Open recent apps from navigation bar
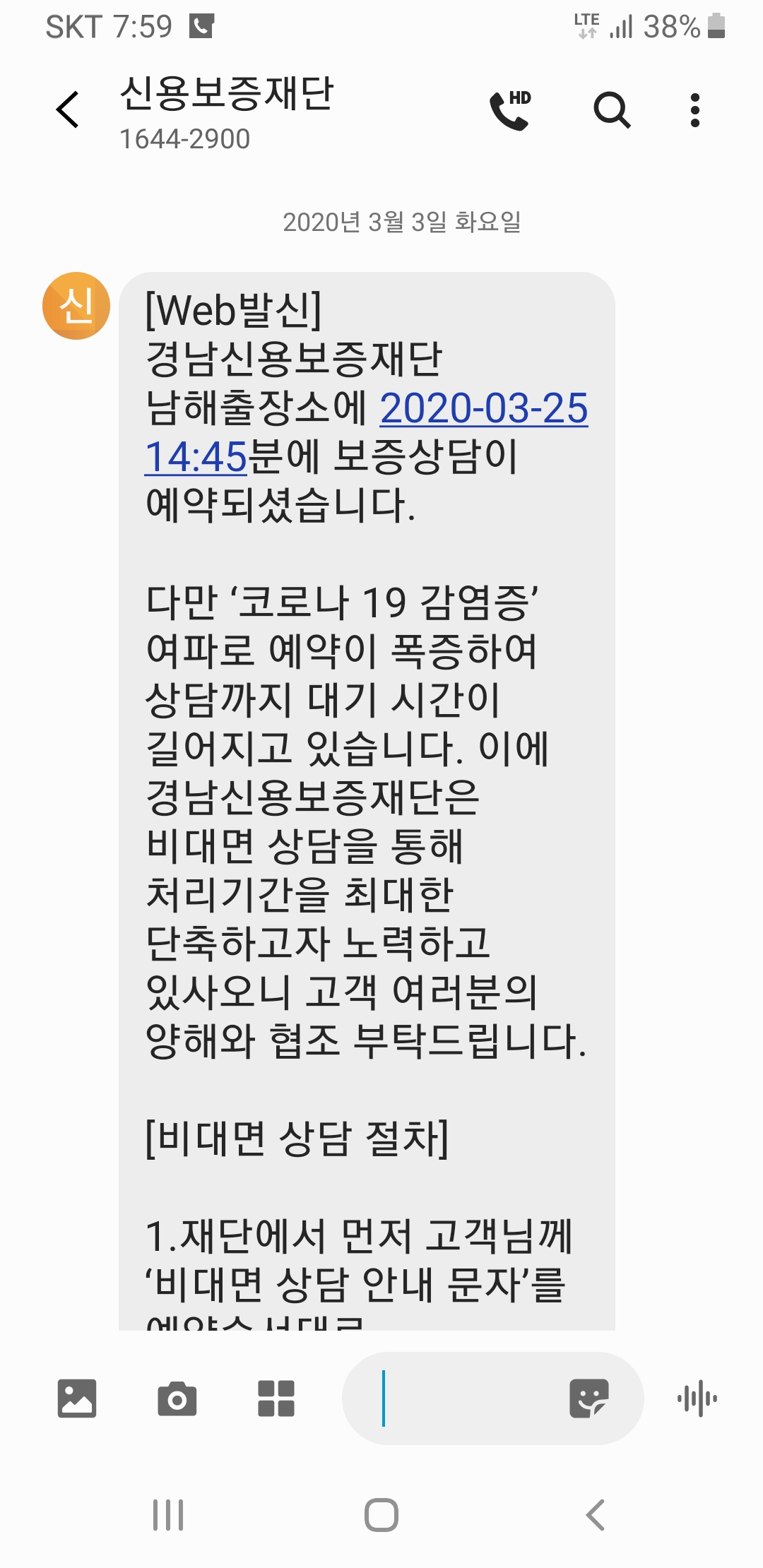Screen dimensions: 763x1568 coord(168,1515)
